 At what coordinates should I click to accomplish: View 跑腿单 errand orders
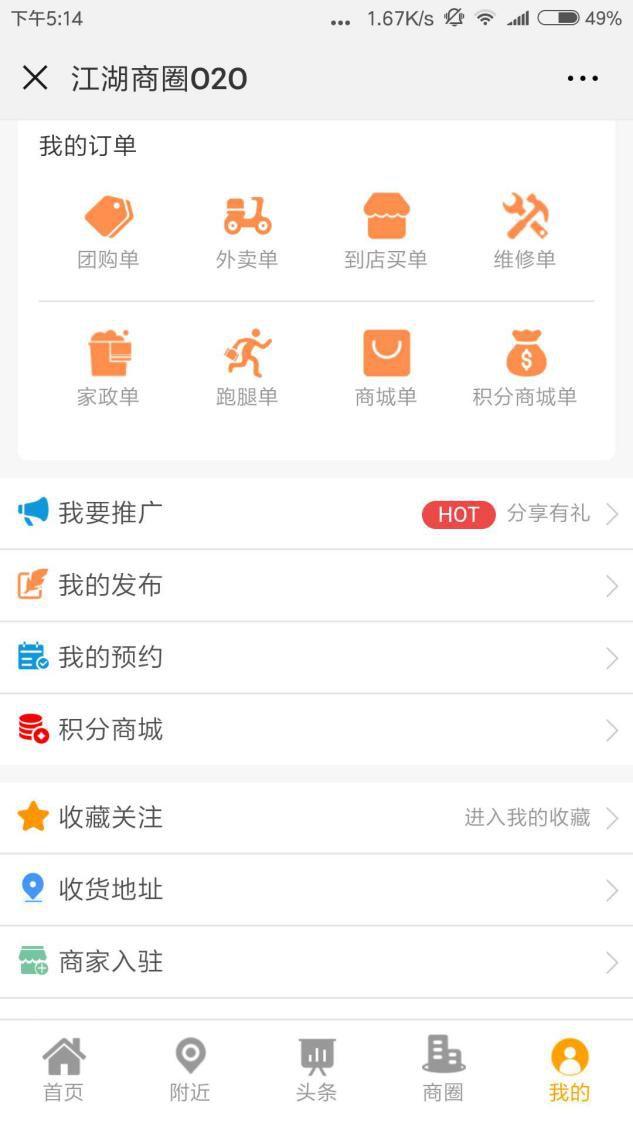[247, 368]
